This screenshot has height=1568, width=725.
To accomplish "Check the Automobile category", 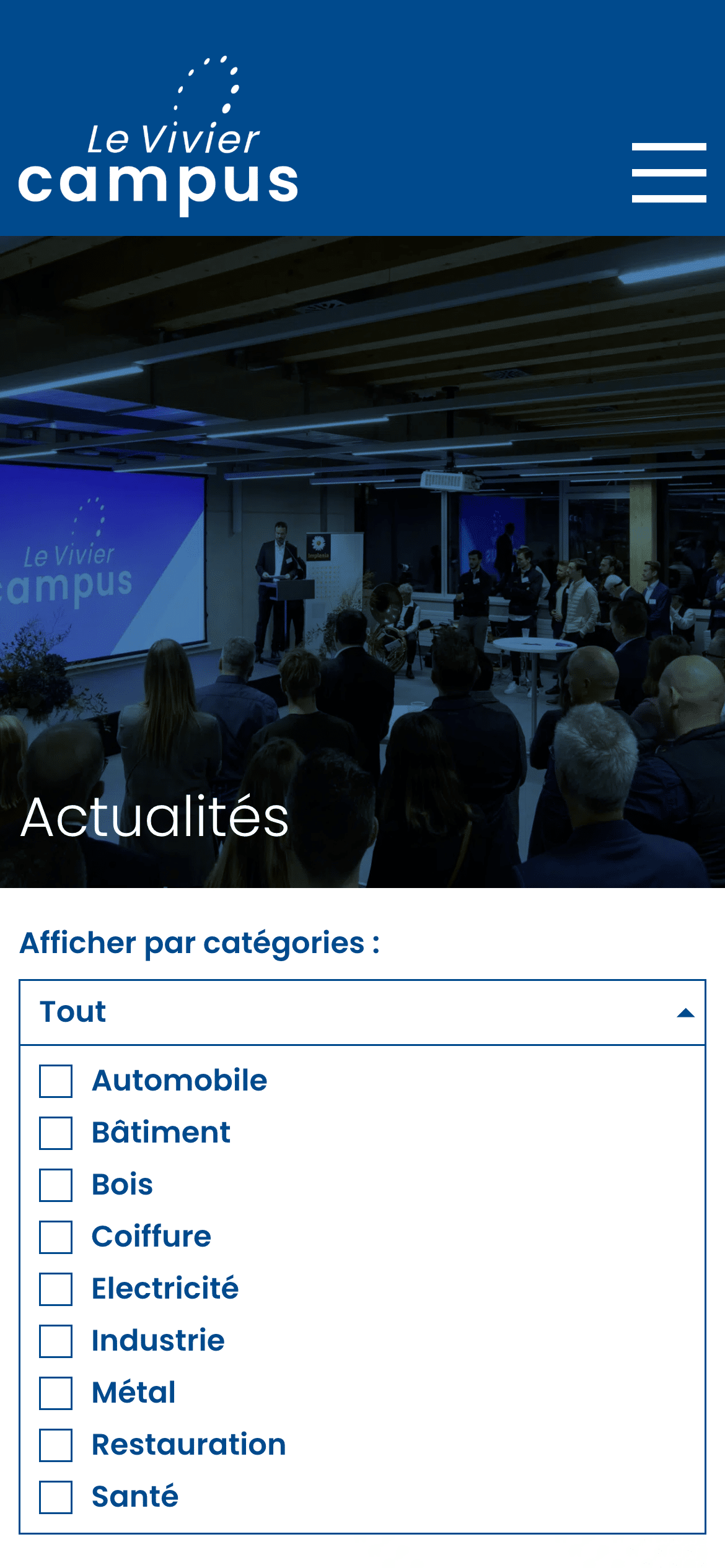I will point(56,1081).
